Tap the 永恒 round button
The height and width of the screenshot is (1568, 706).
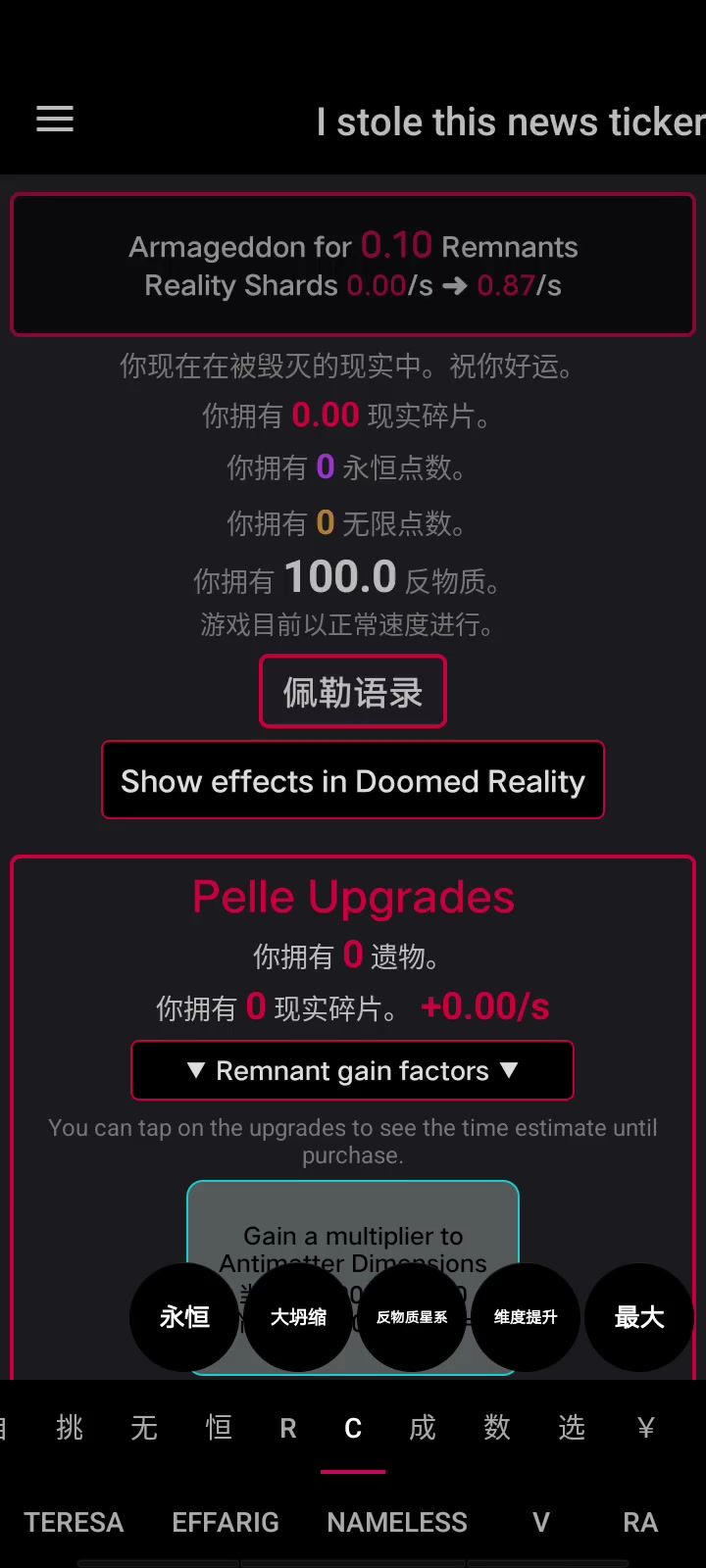click(184, 1317)
